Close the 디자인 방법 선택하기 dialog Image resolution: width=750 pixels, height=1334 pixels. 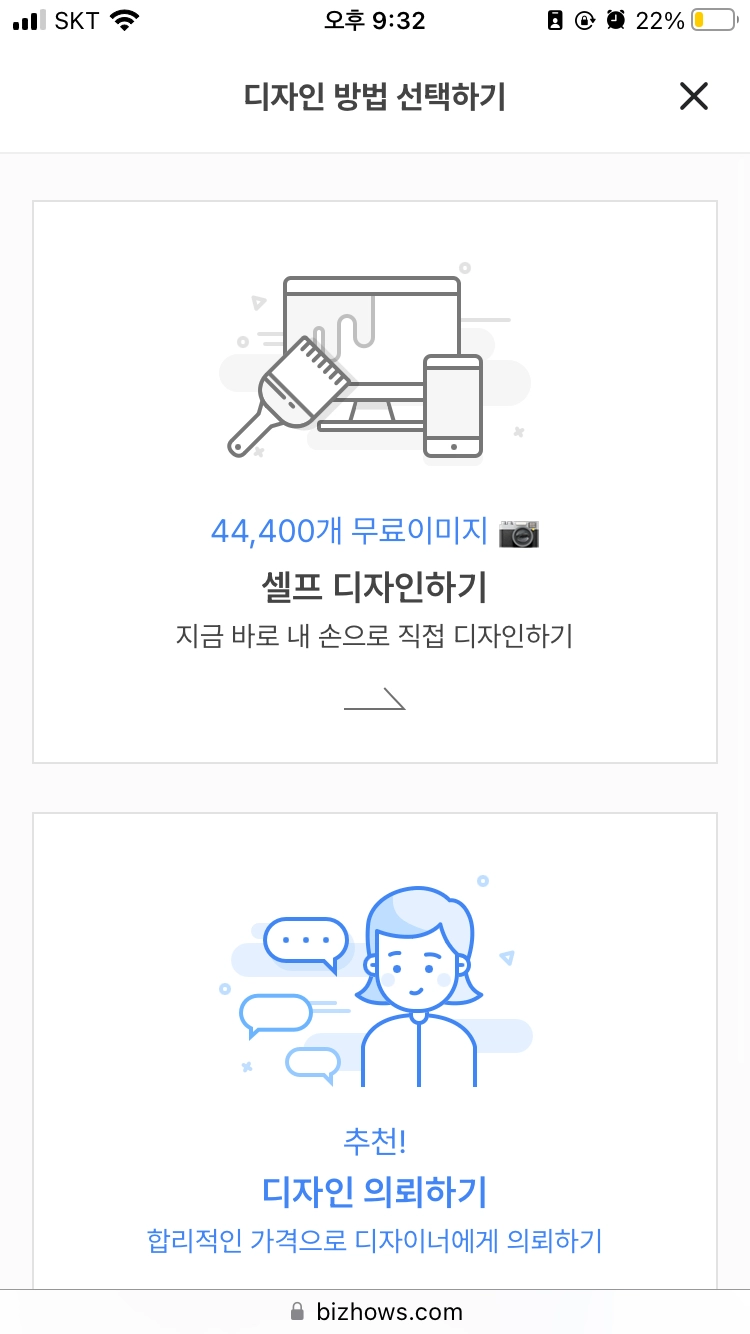tap(693, 97)
